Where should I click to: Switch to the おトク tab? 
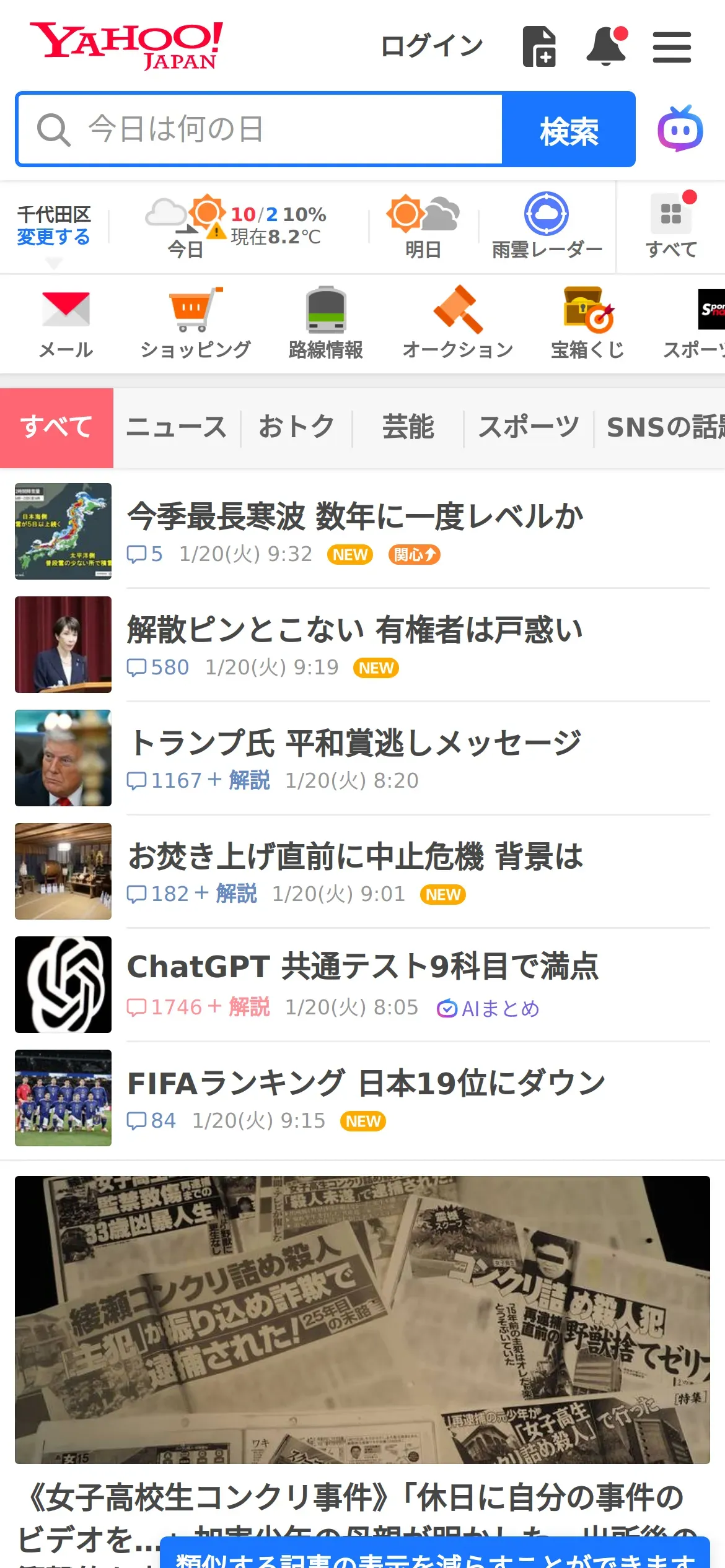coord(296,427)
